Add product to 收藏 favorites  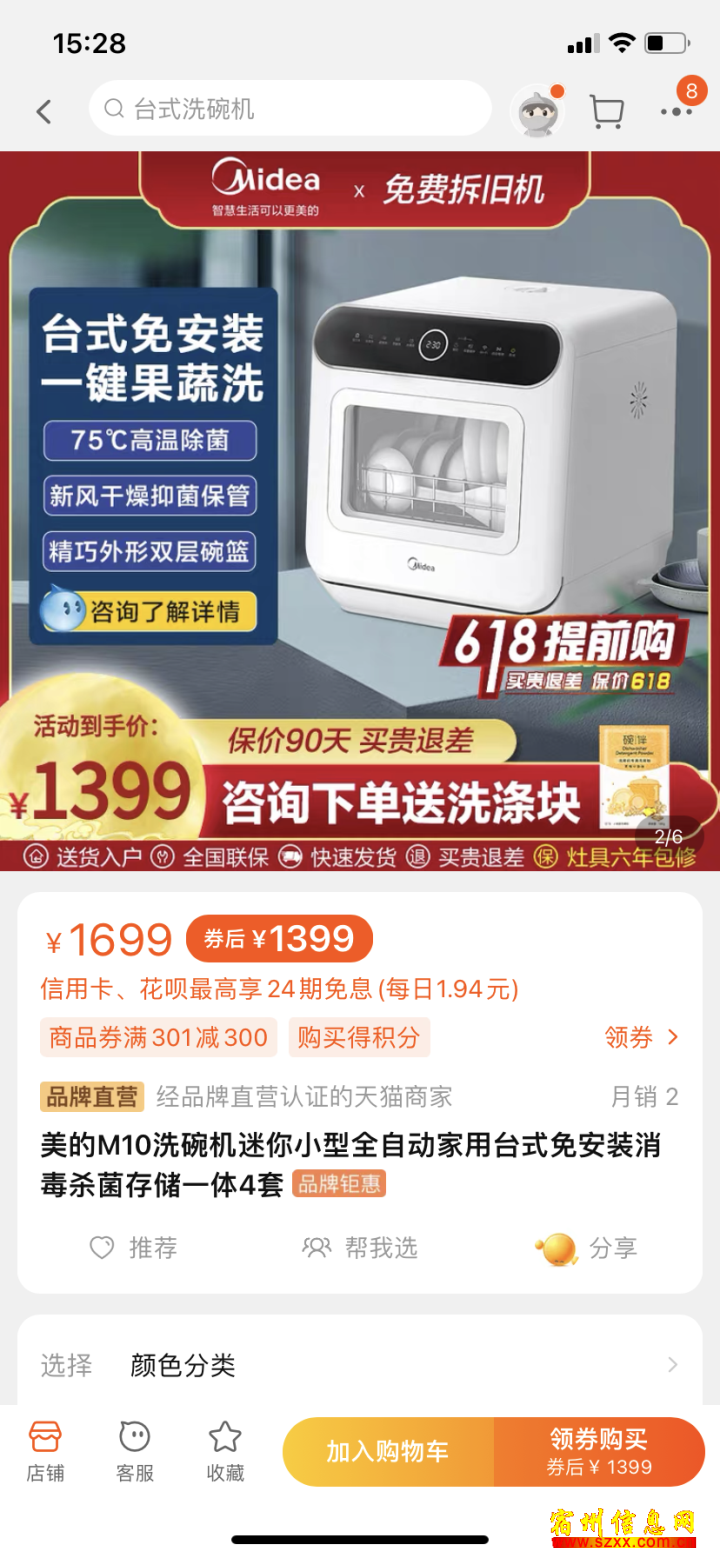pyautogui.click(x=225, y=1451)
